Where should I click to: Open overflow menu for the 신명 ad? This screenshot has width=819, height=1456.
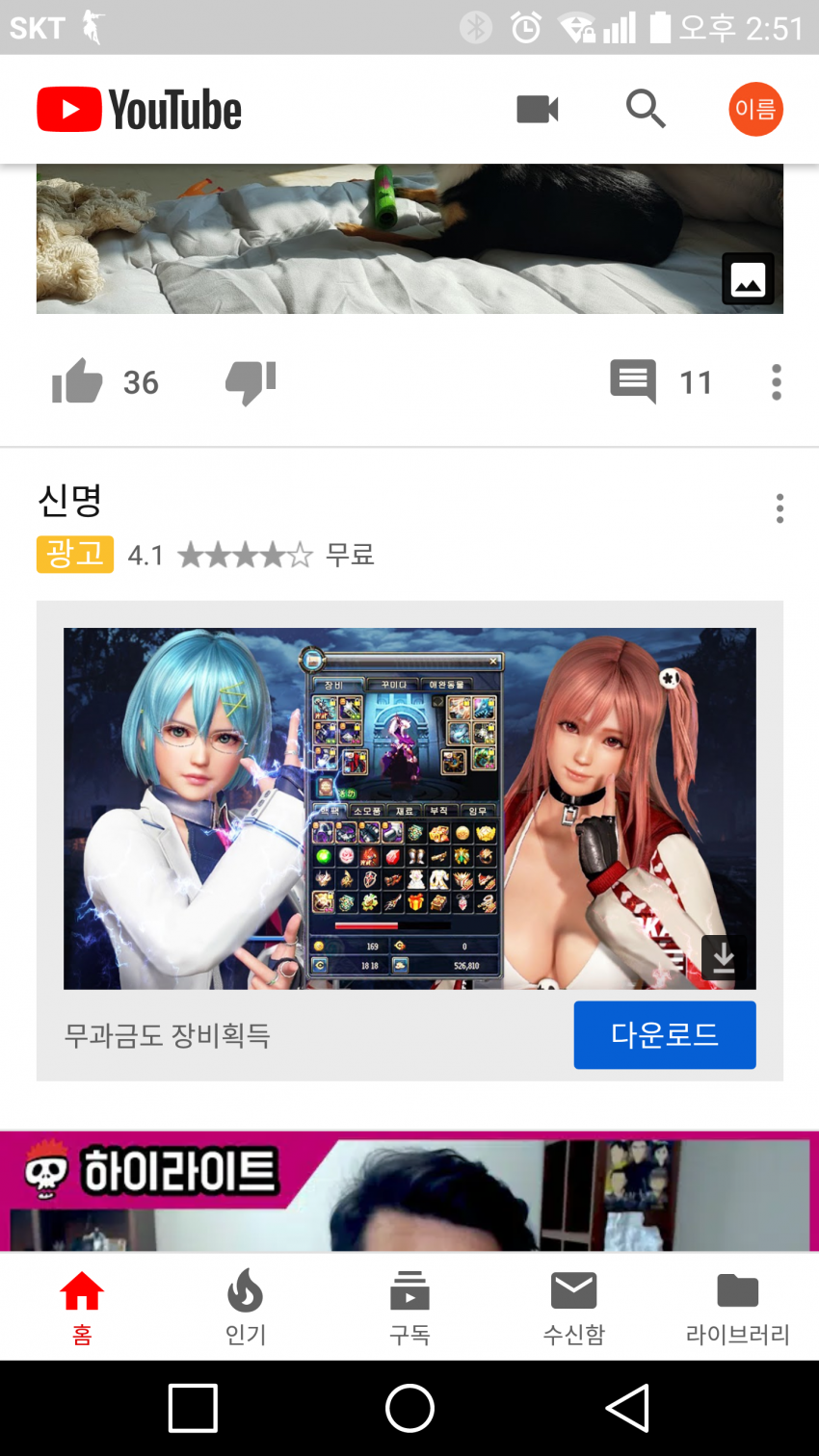click(779, 508)
